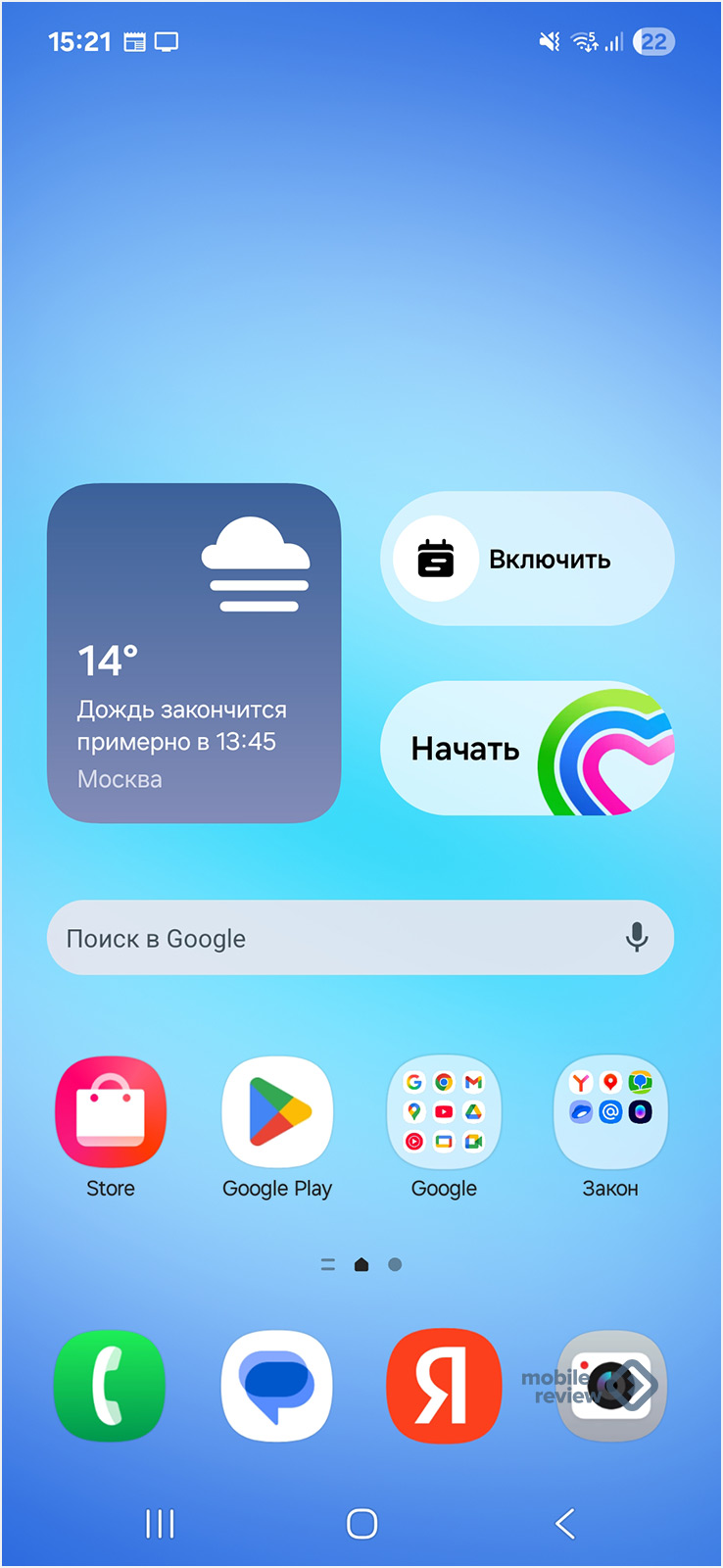
Task: Open the Camera app
Action: click(x=610, y=1386)
